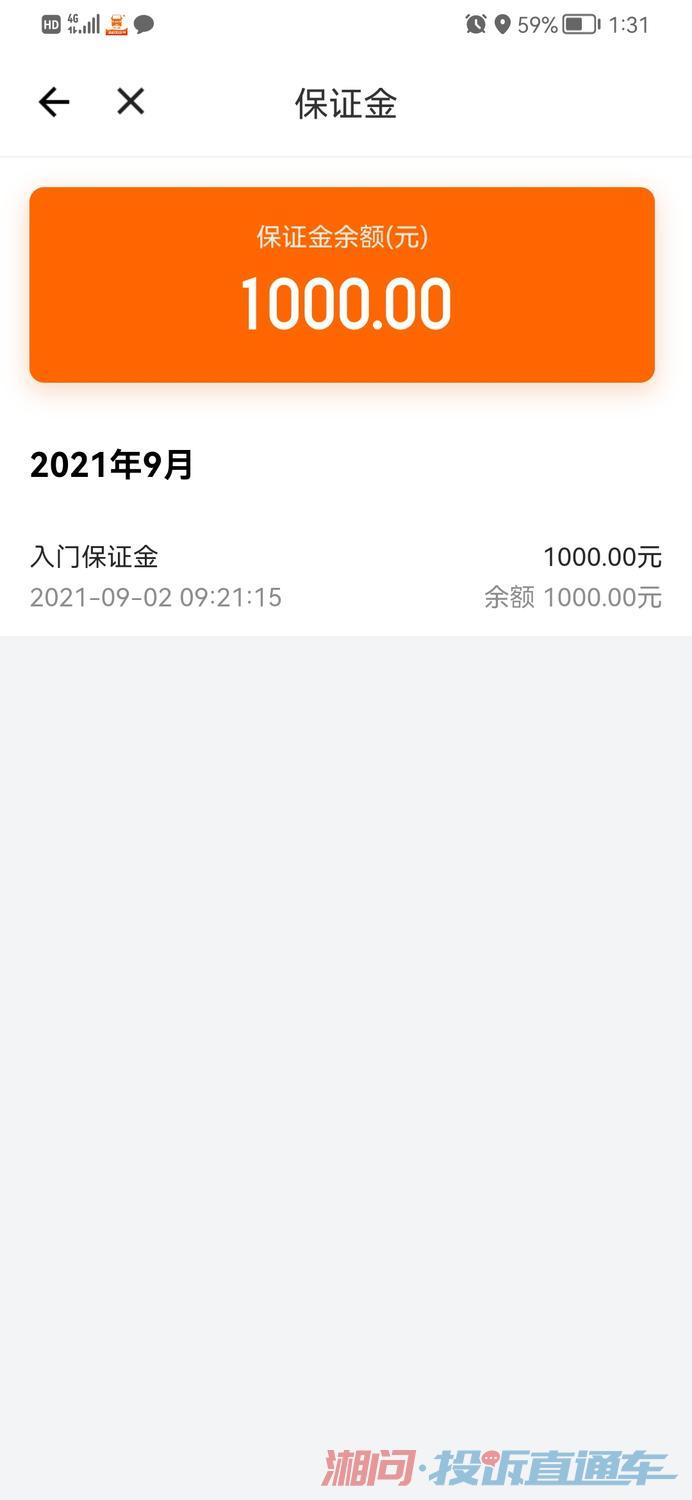Close the 保证金 page

click(131, 102)
